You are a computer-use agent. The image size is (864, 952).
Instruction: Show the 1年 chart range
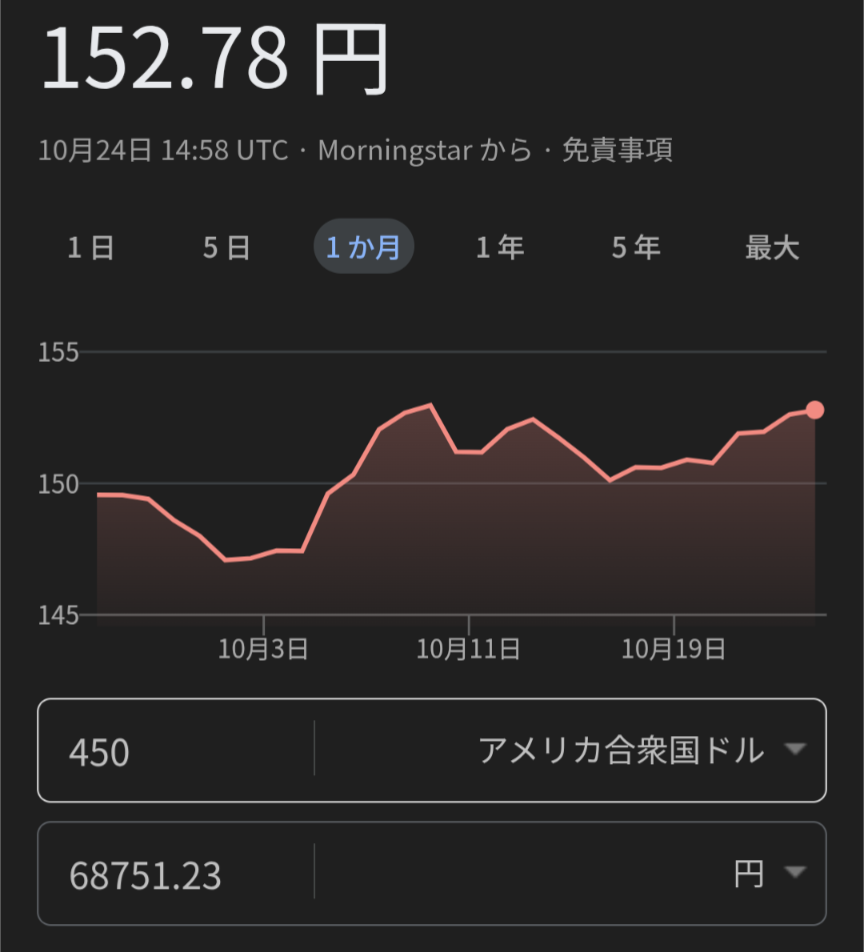click(500, 247)
